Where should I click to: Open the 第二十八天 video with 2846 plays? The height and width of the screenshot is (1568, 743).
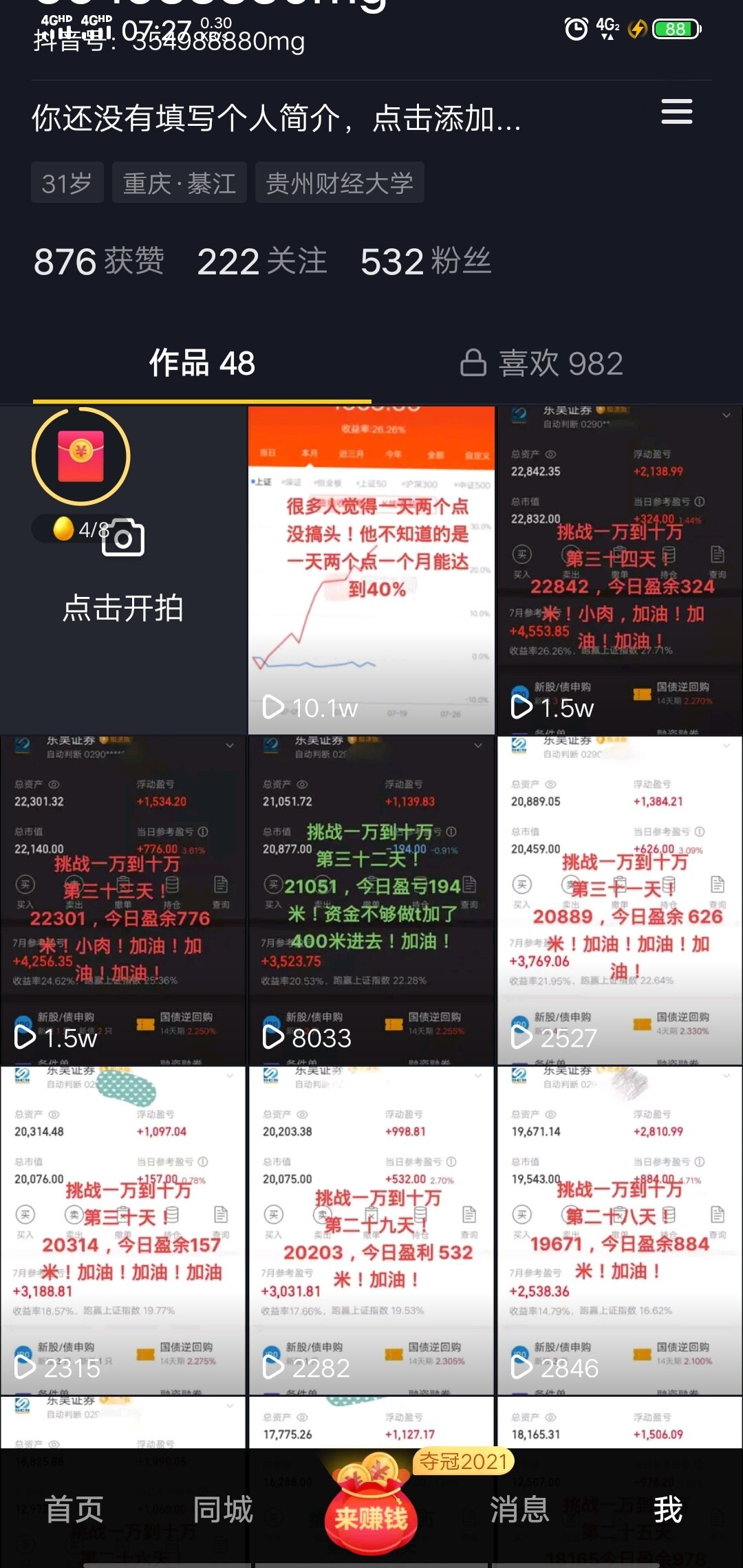619,1230
